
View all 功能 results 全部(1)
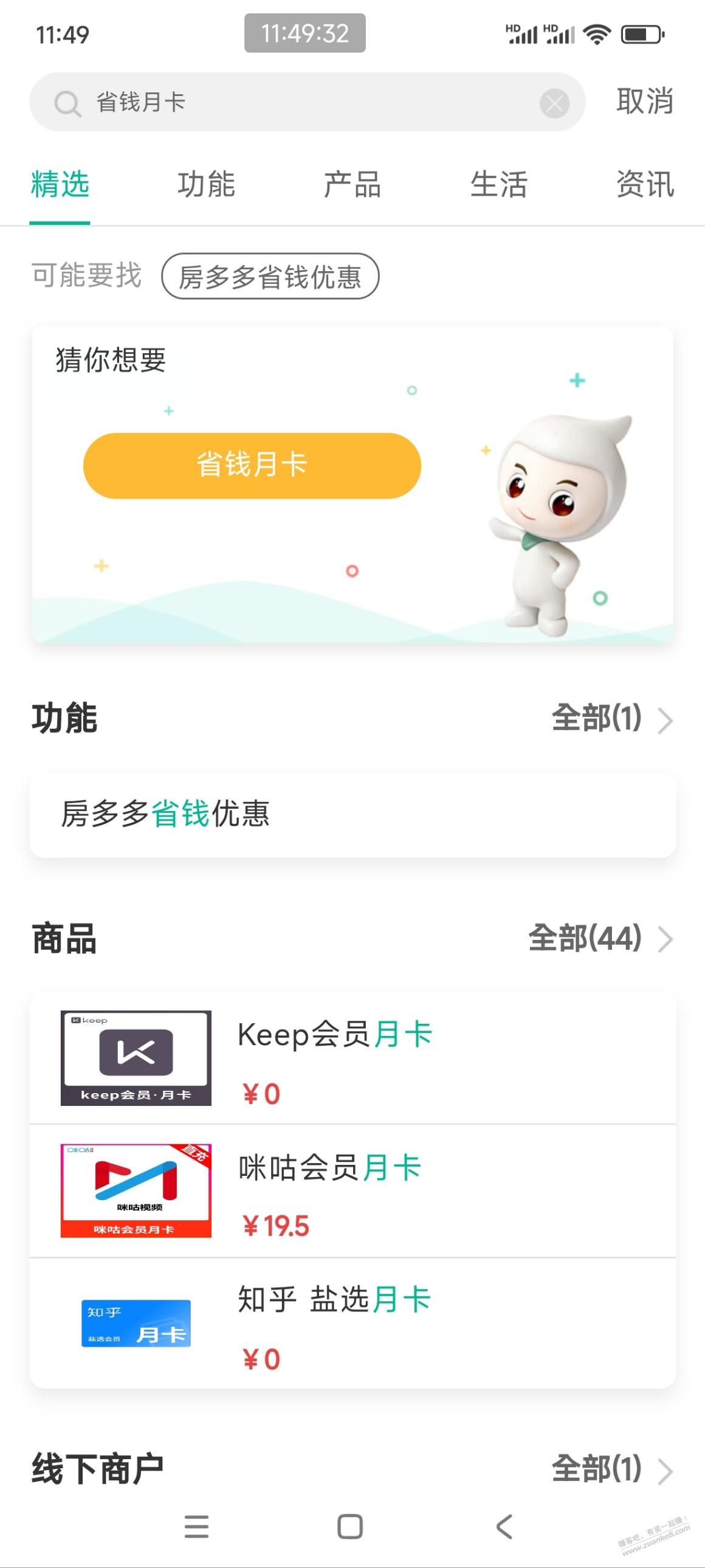coord(610,719)
